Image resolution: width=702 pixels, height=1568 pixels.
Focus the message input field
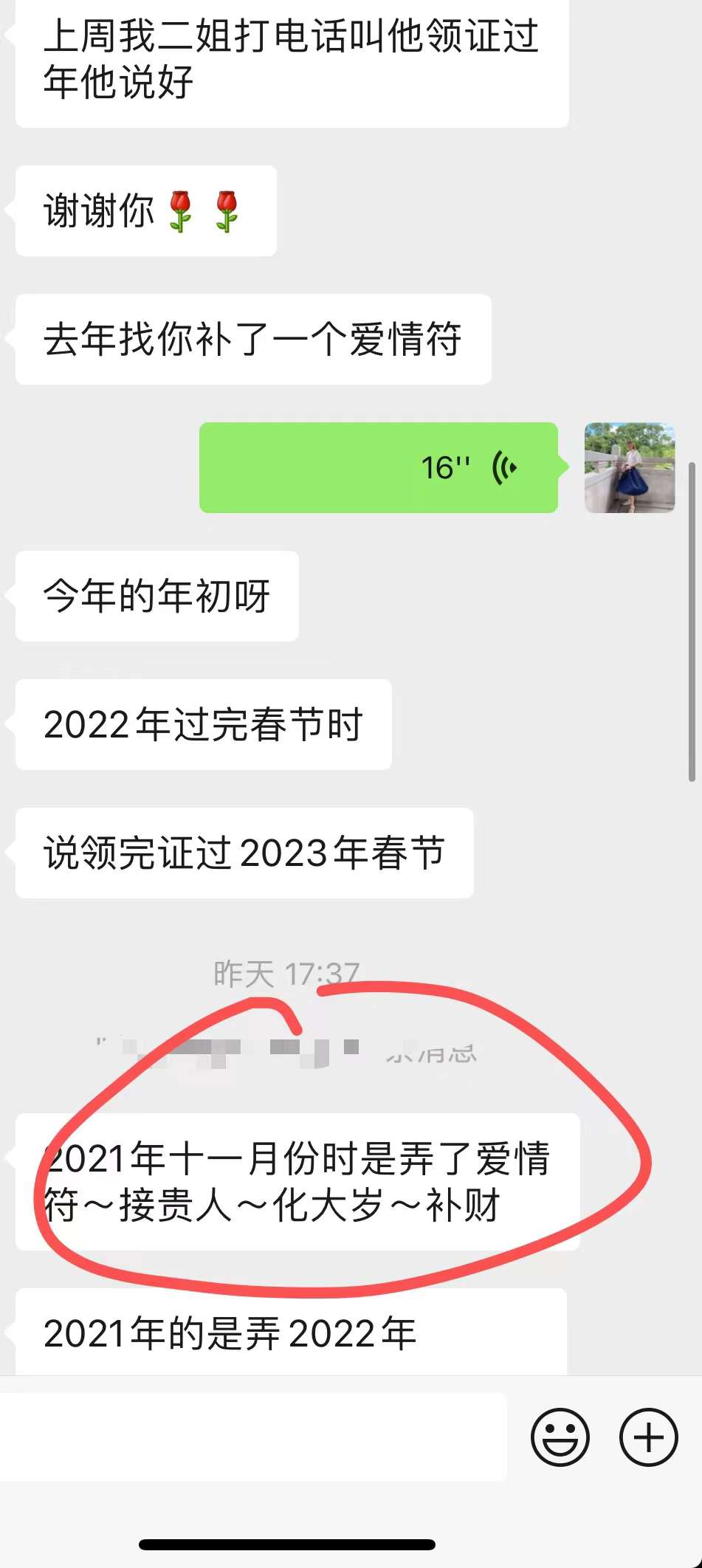click(253, 1437)
